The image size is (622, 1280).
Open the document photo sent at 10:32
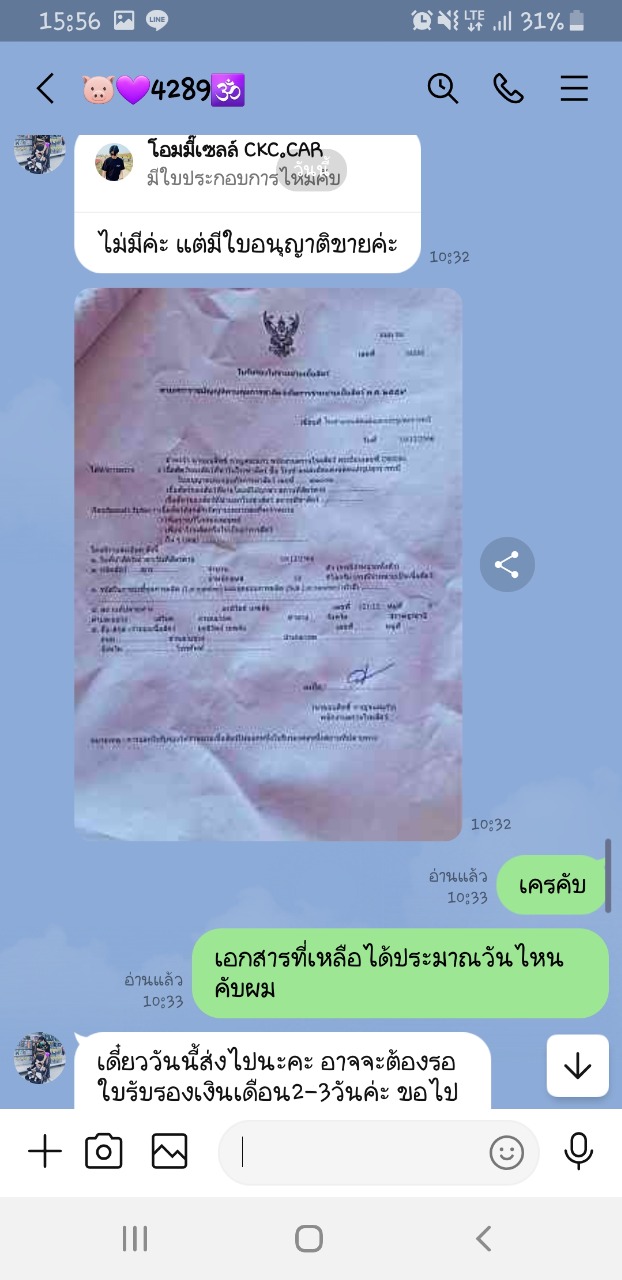(268, 564)
